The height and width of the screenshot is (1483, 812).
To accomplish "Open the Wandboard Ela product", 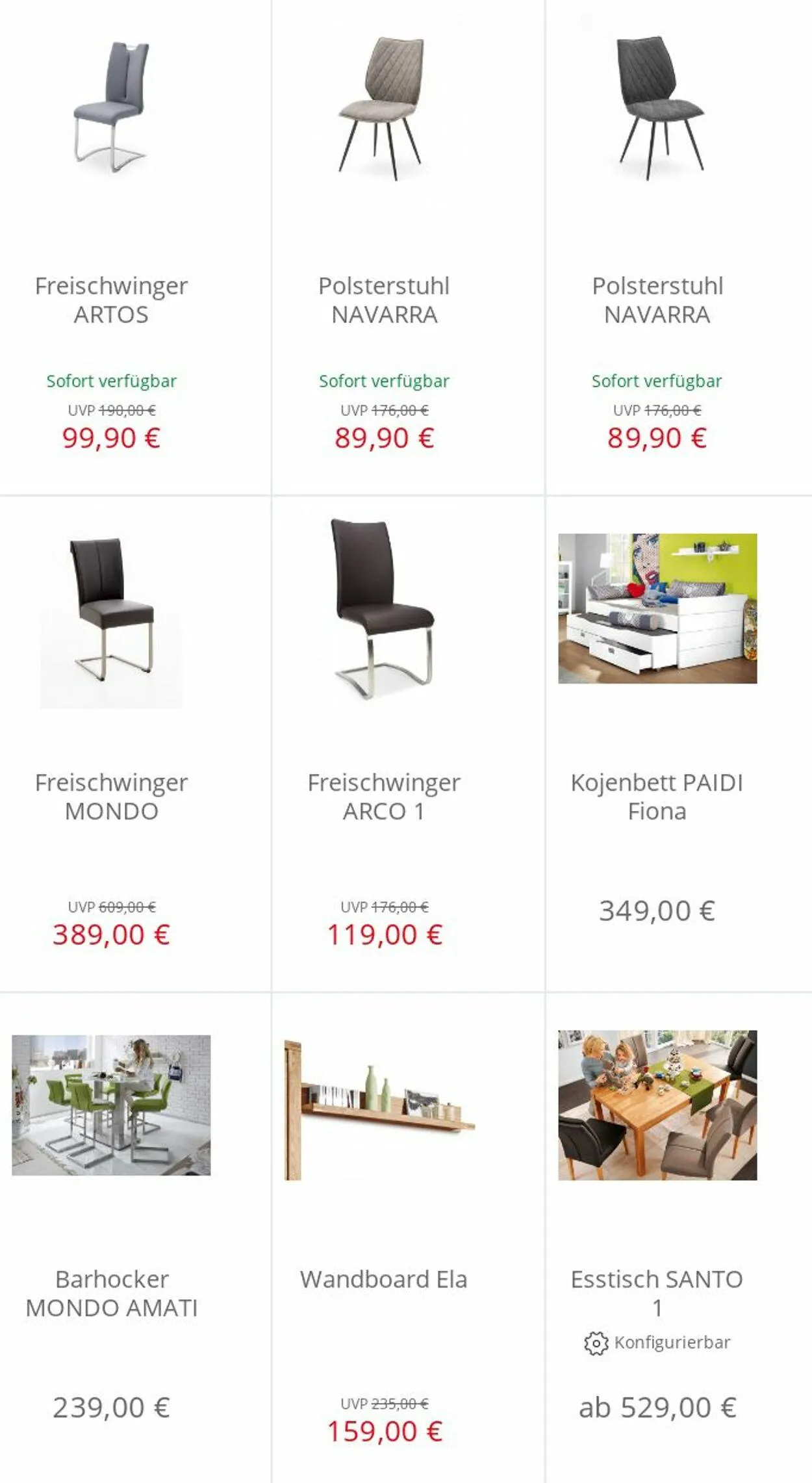I will [408, 1238].
